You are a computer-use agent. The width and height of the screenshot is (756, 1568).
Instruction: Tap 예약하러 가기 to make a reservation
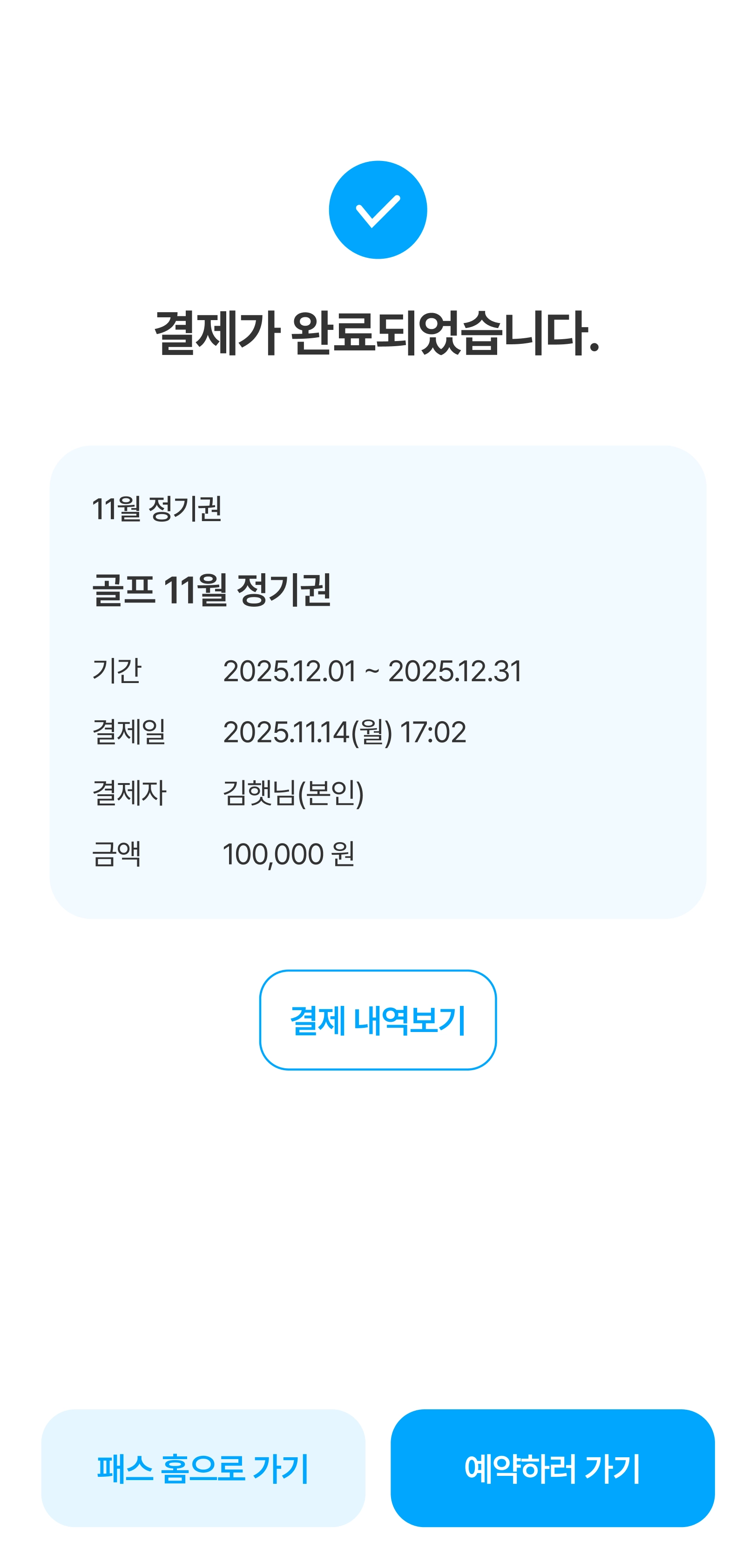click(553, 1467)
